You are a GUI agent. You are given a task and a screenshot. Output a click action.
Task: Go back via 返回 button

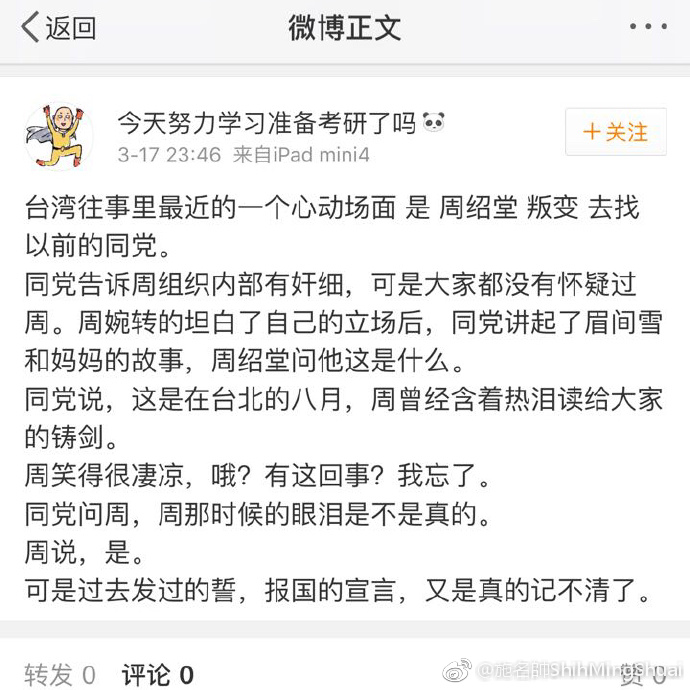58,28
